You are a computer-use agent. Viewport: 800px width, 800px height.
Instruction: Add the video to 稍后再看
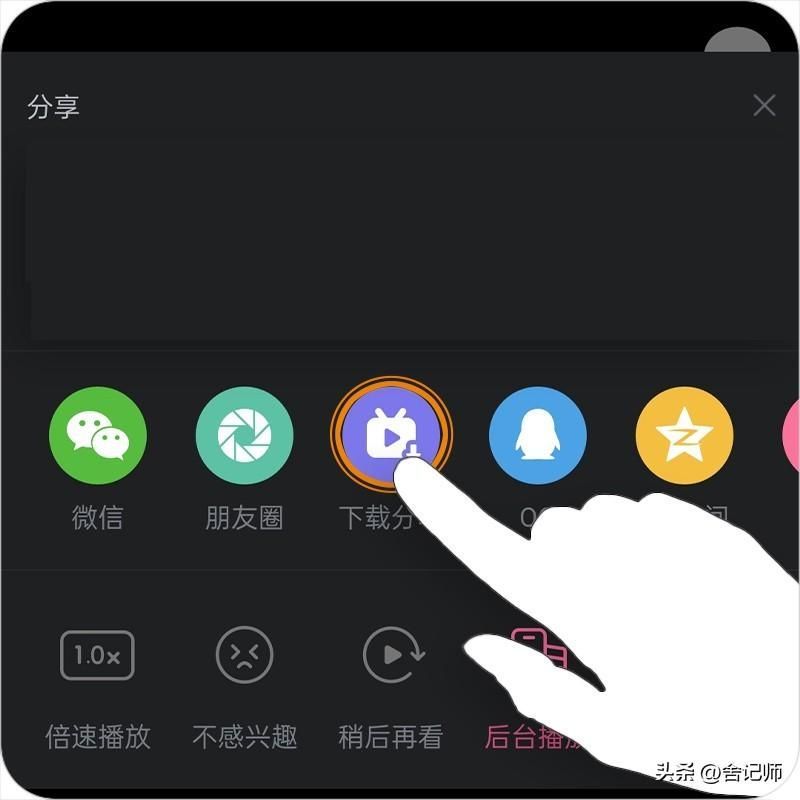click(x=391, y=656)
